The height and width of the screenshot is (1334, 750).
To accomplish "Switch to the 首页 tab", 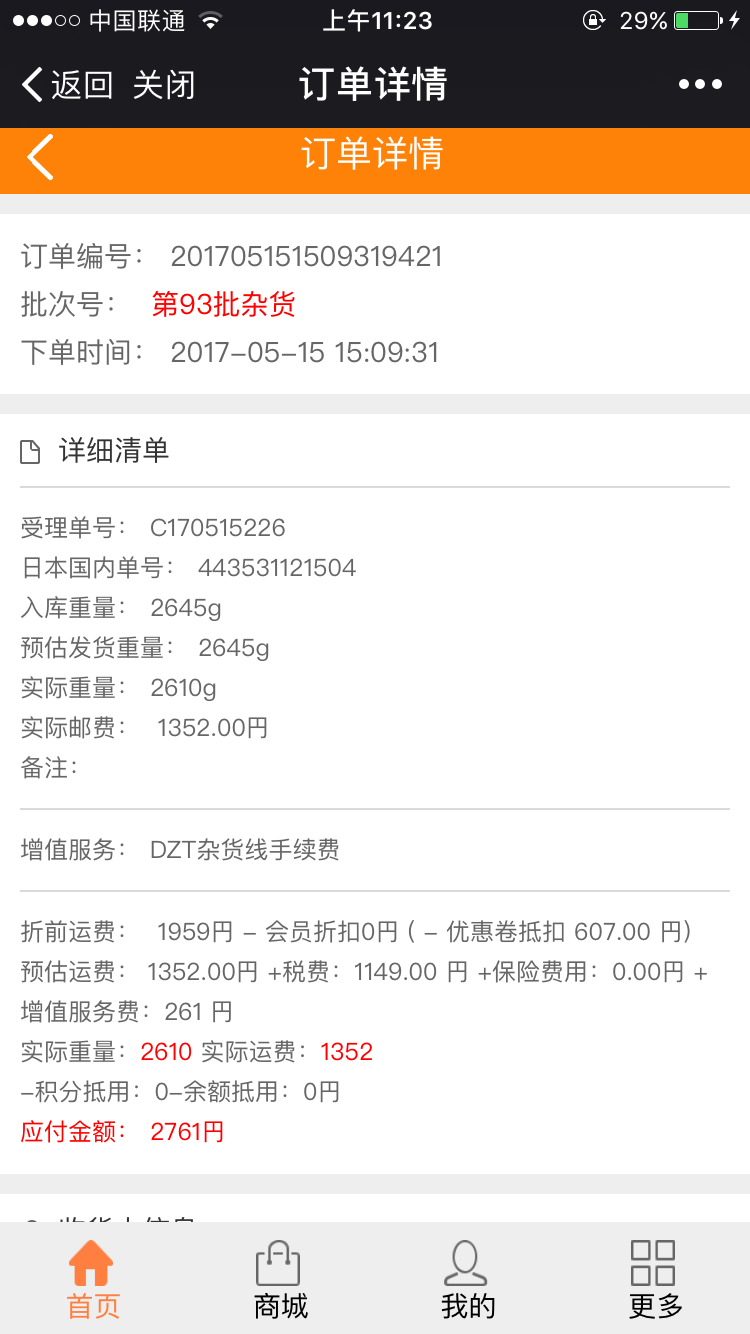I will 93,1279.
